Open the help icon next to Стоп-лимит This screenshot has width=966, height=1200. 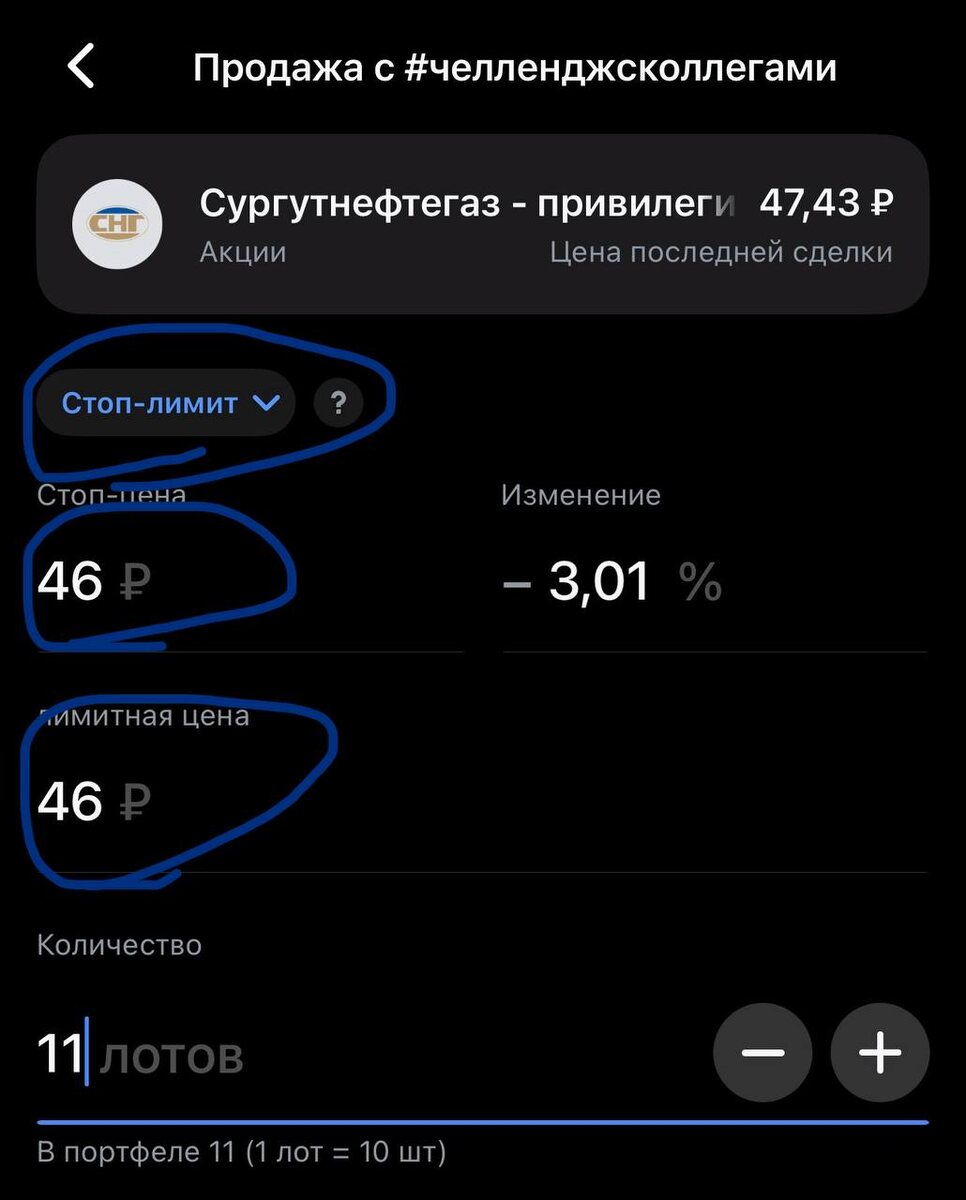(x=339, y=403)
